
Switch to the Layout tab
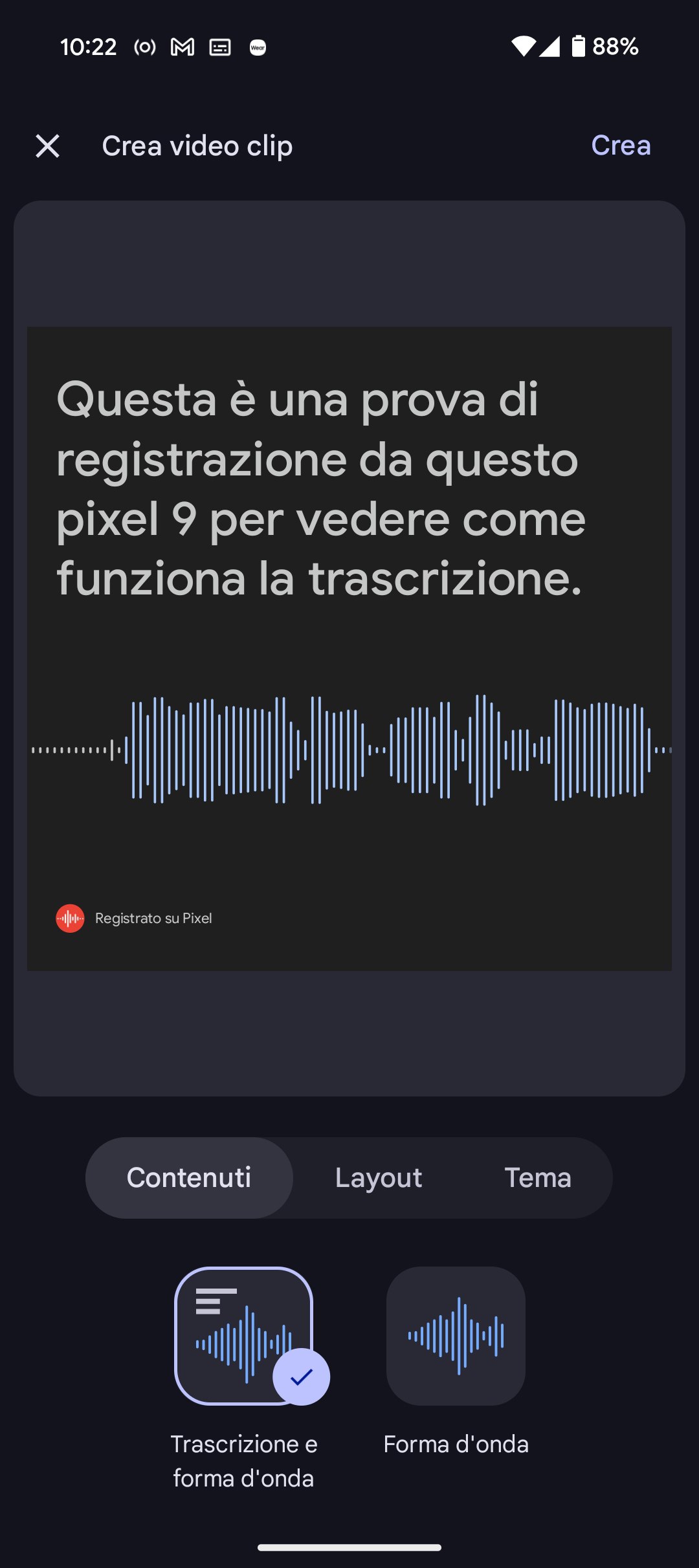[379, 1178]
